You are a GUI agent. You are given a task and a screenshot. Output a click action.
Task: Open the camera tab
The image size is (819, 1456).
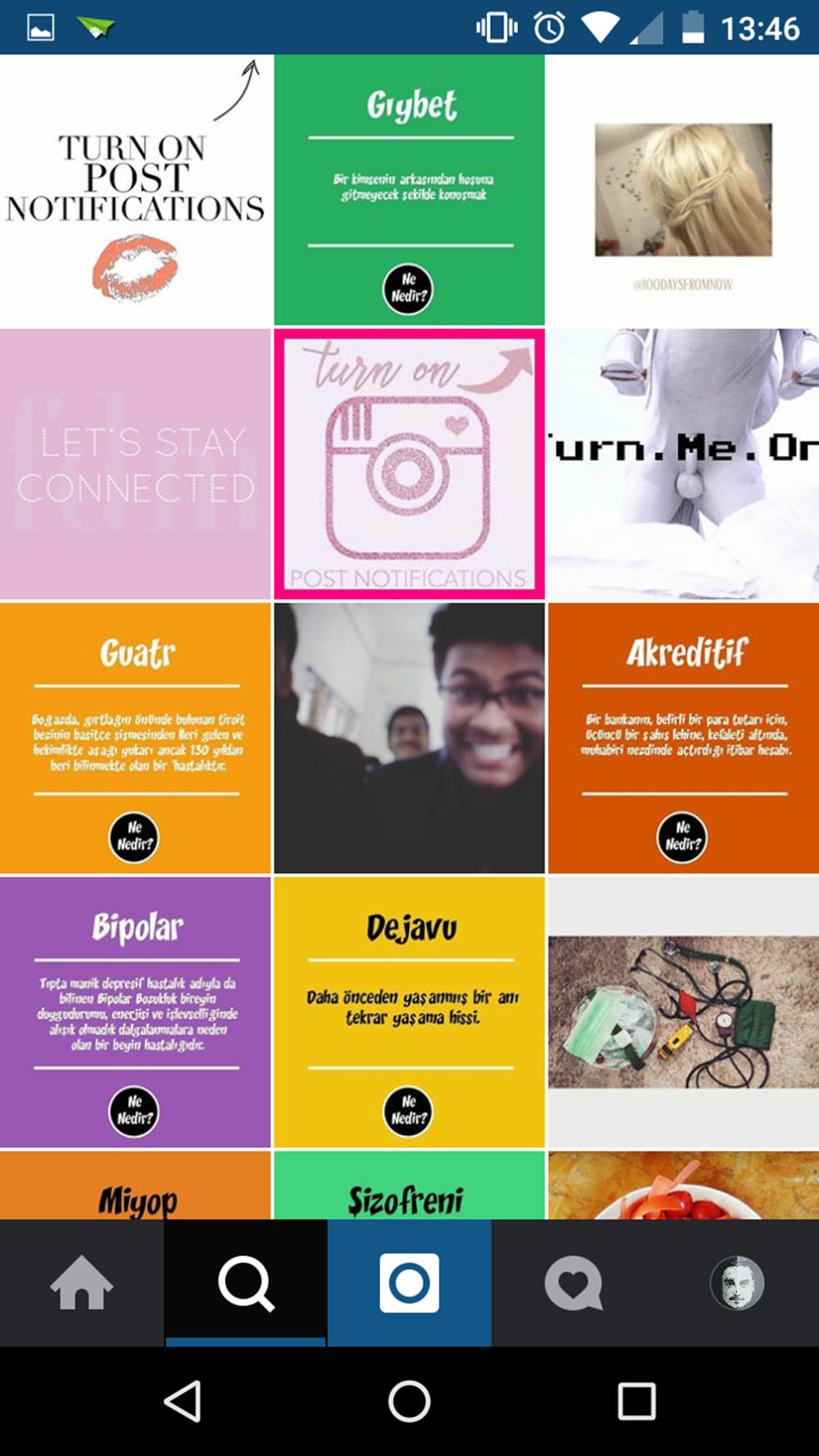tap(409, 1282)
